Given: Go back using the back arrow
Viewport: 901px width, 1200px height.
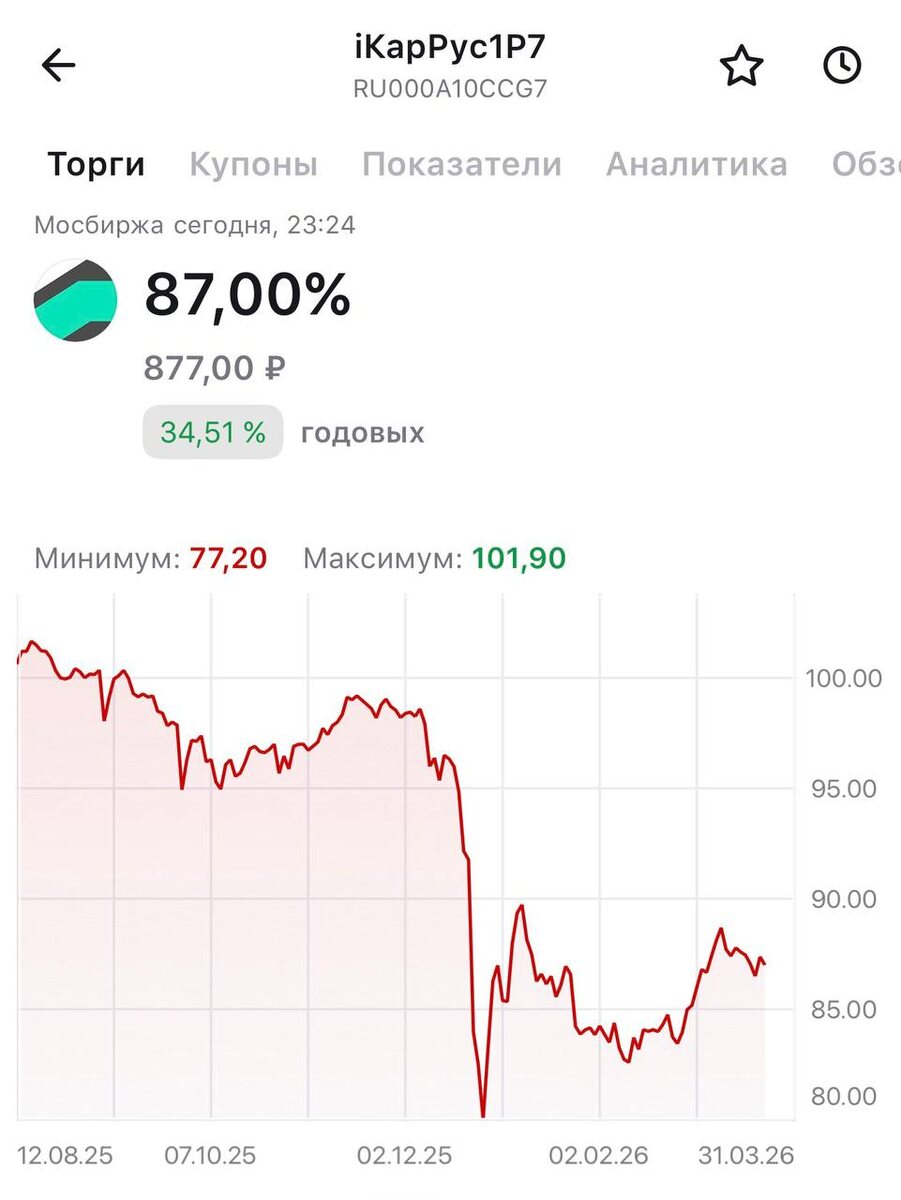Looking at the screenshot, I should coord(57,64).
